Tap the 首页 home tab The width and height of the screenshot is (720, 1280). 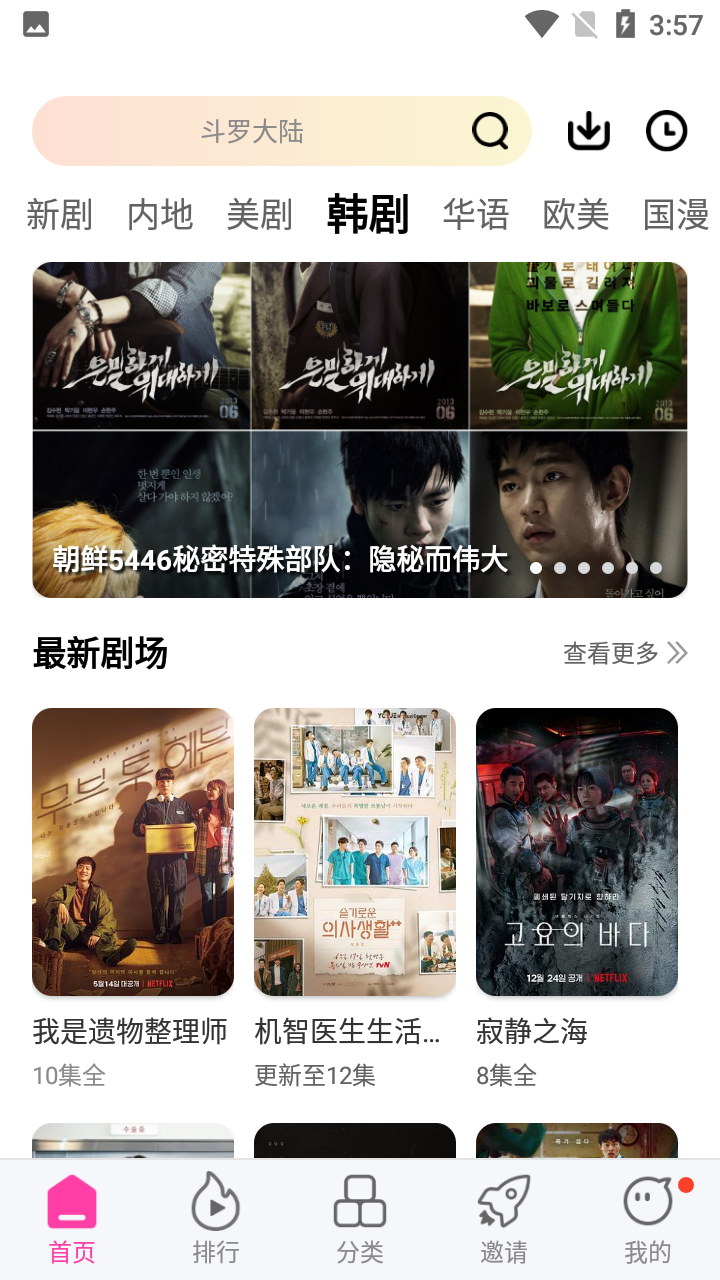tap(72, 1218)
